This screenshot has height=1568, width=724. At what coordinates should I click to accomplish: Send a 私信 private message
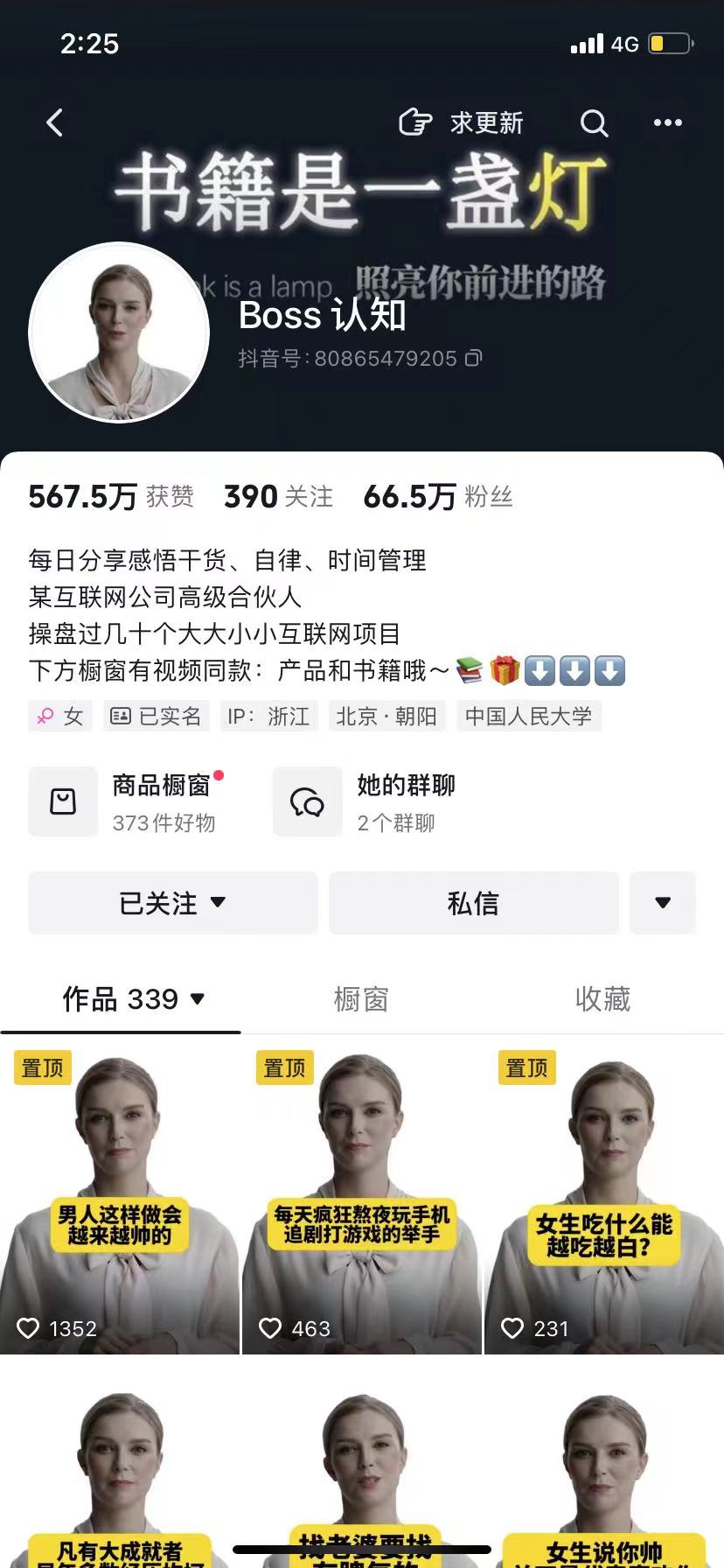coord(473,903)
